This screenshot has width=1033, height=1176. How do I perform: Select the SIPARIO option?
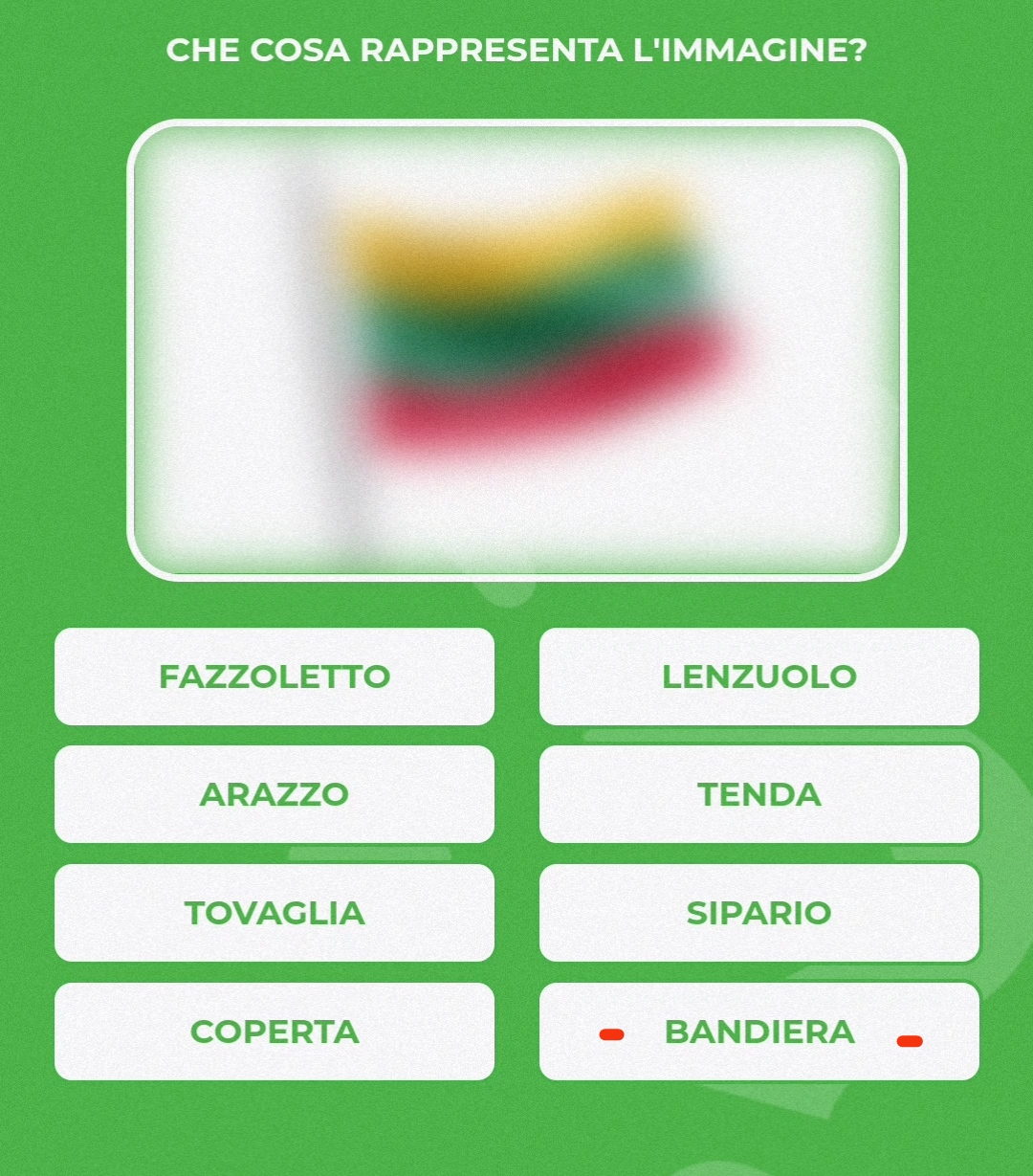[759, 913]
